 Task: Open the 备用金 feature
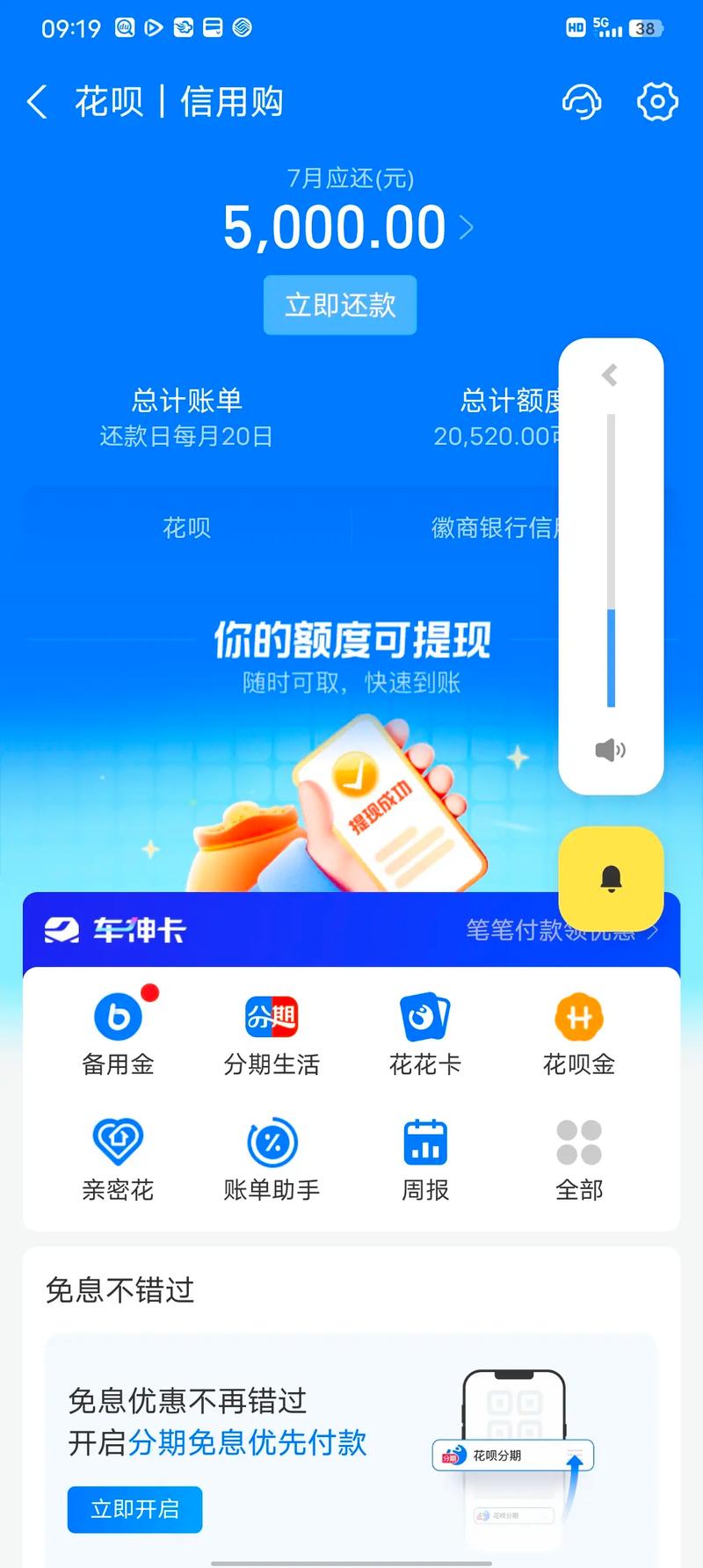(x=118, y=1033)
